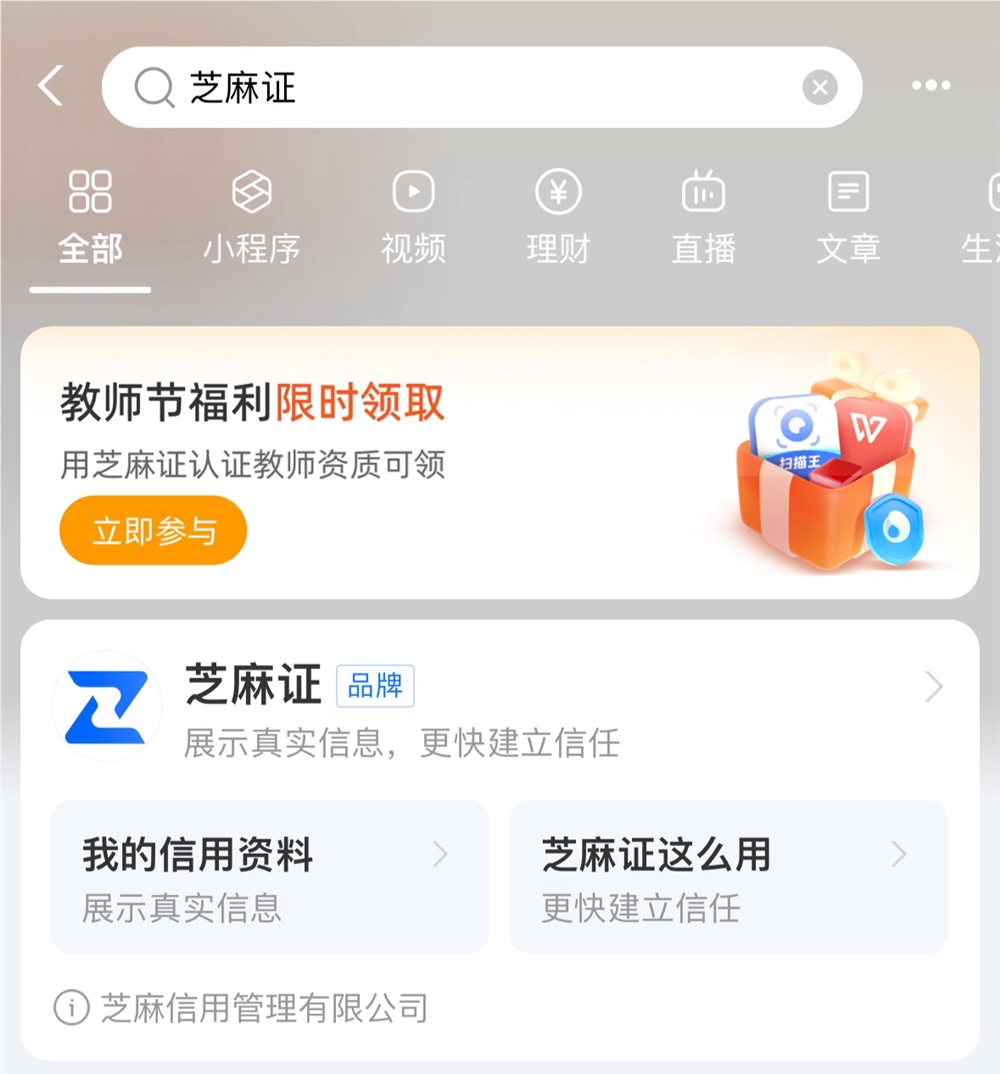Clear the search text
Screen dimensions: 1000x1074
tap(819, 88)
